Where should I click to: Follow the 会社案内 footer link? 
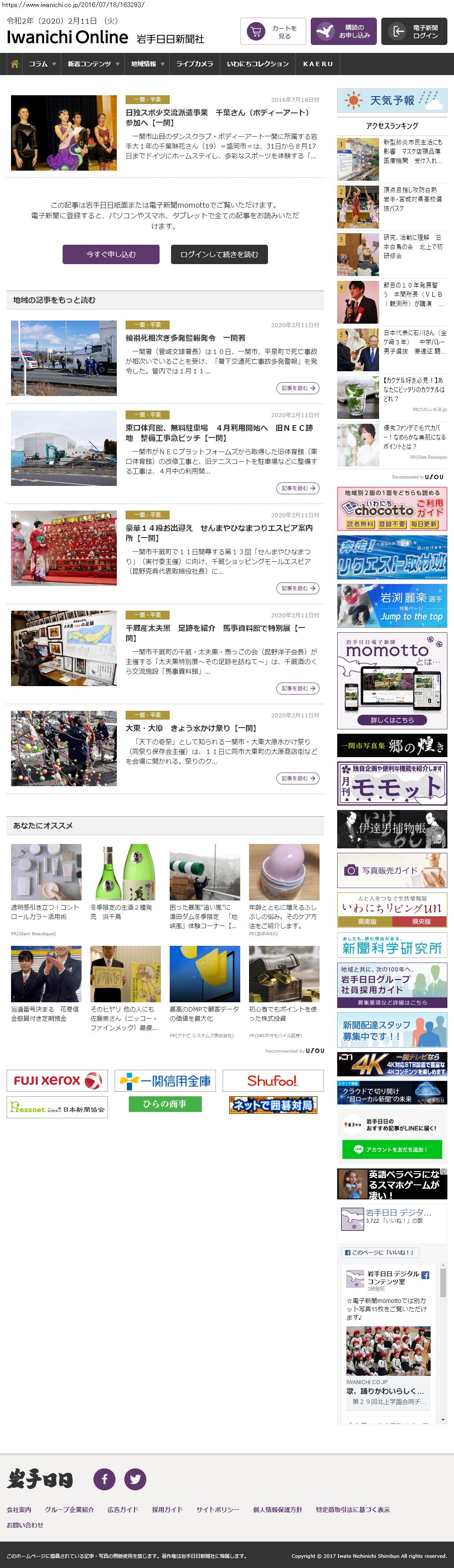click(x=19, y=1509)
